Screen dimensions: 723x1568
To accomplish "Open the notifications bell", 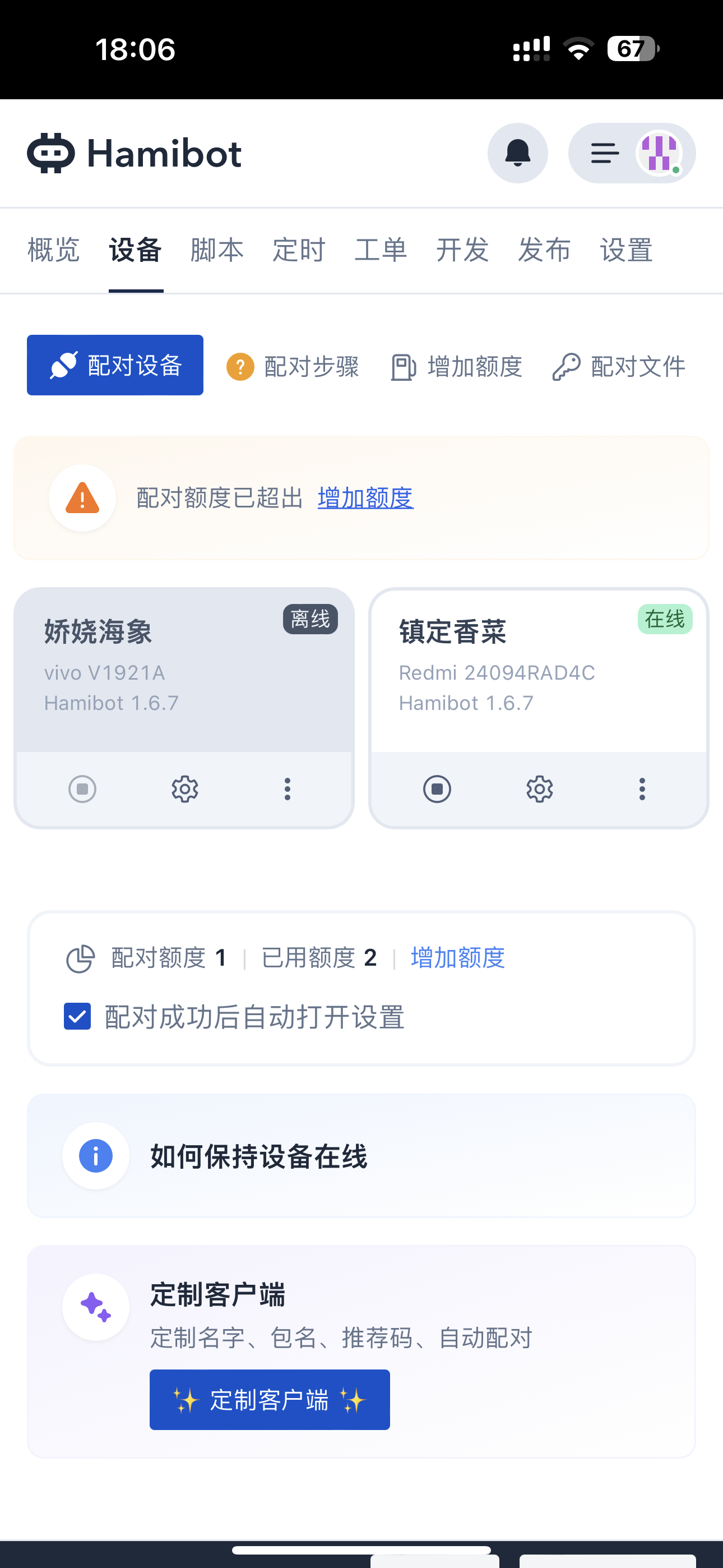I will tap(517, 153).
